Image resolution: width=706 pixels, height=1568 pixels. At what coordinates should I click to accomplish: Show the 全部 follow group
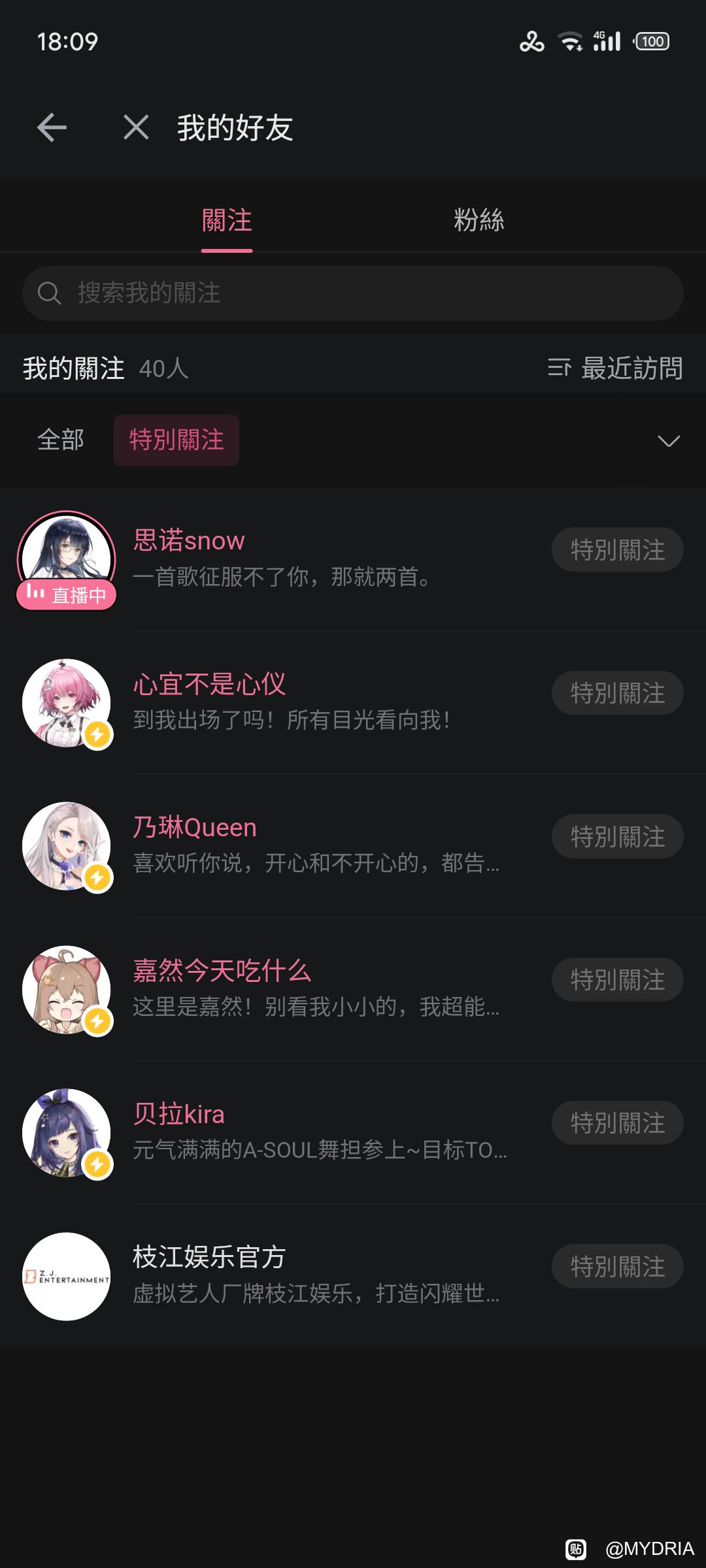(x=61, y=440)
